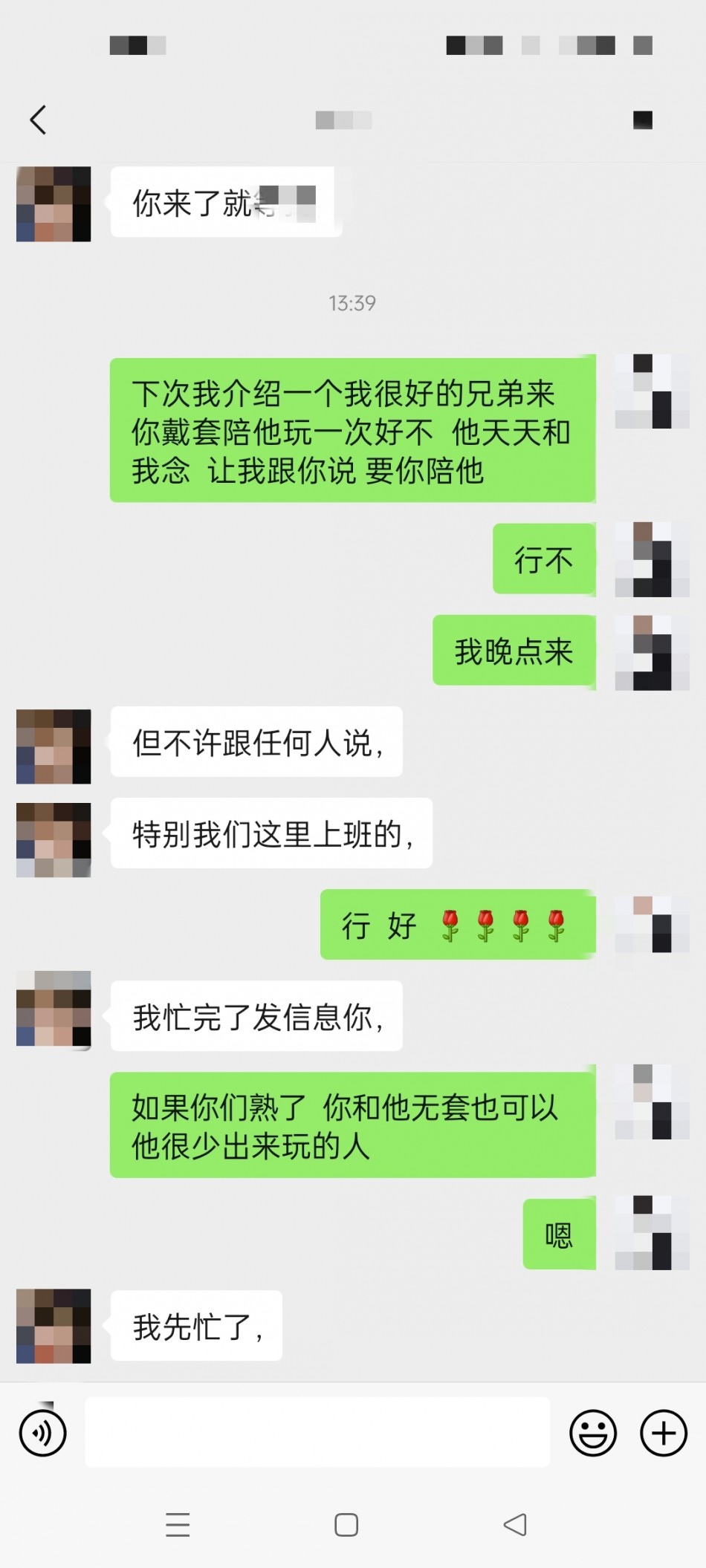Tap system home button

[346, 1525]
